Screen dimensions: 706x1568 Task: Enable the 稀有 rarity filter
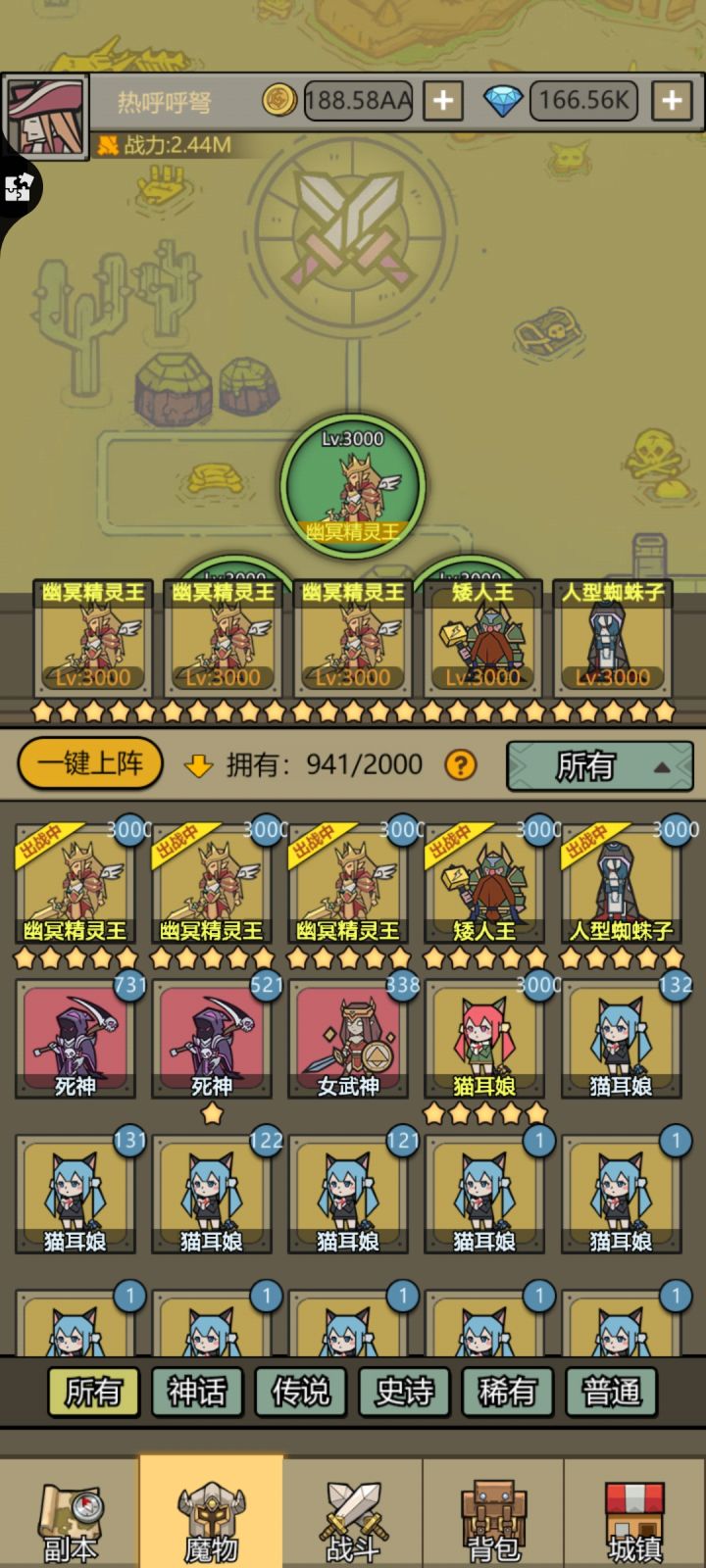pyautogui.click(x=506, y=1393)
